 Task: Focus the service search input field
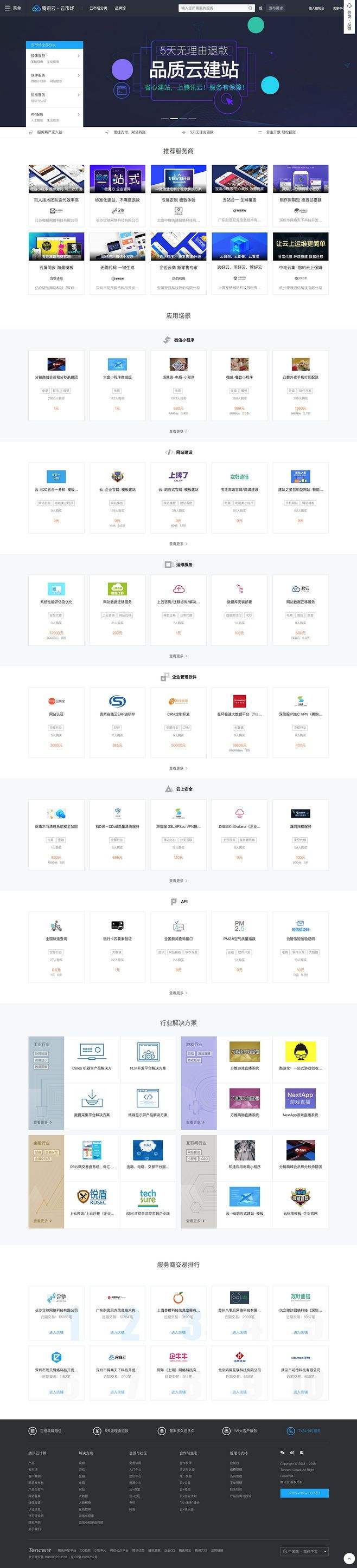coord(213,9)
